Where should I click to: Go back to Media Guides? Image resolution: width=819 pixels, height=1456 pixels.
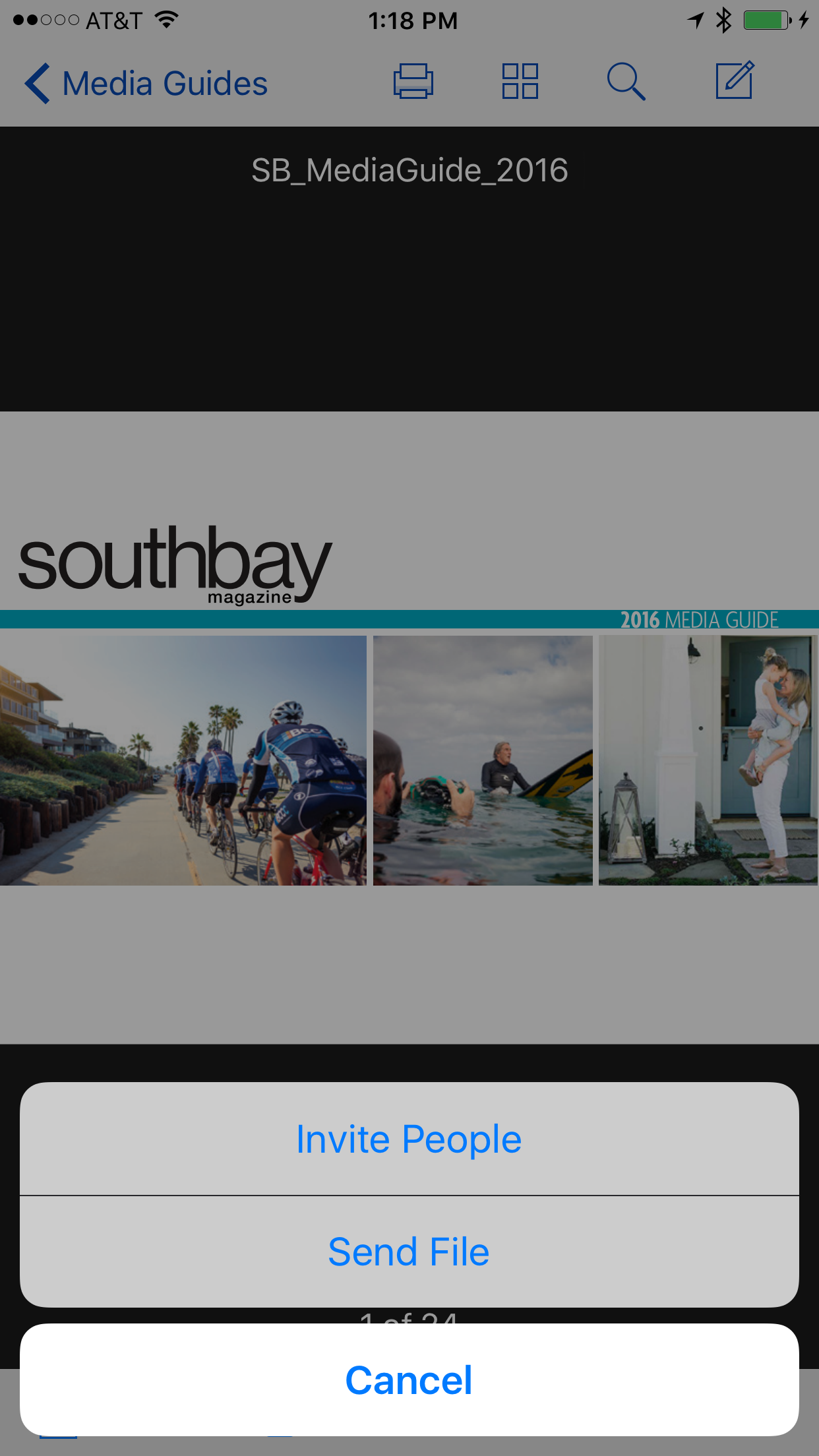[x=146, y=83]
